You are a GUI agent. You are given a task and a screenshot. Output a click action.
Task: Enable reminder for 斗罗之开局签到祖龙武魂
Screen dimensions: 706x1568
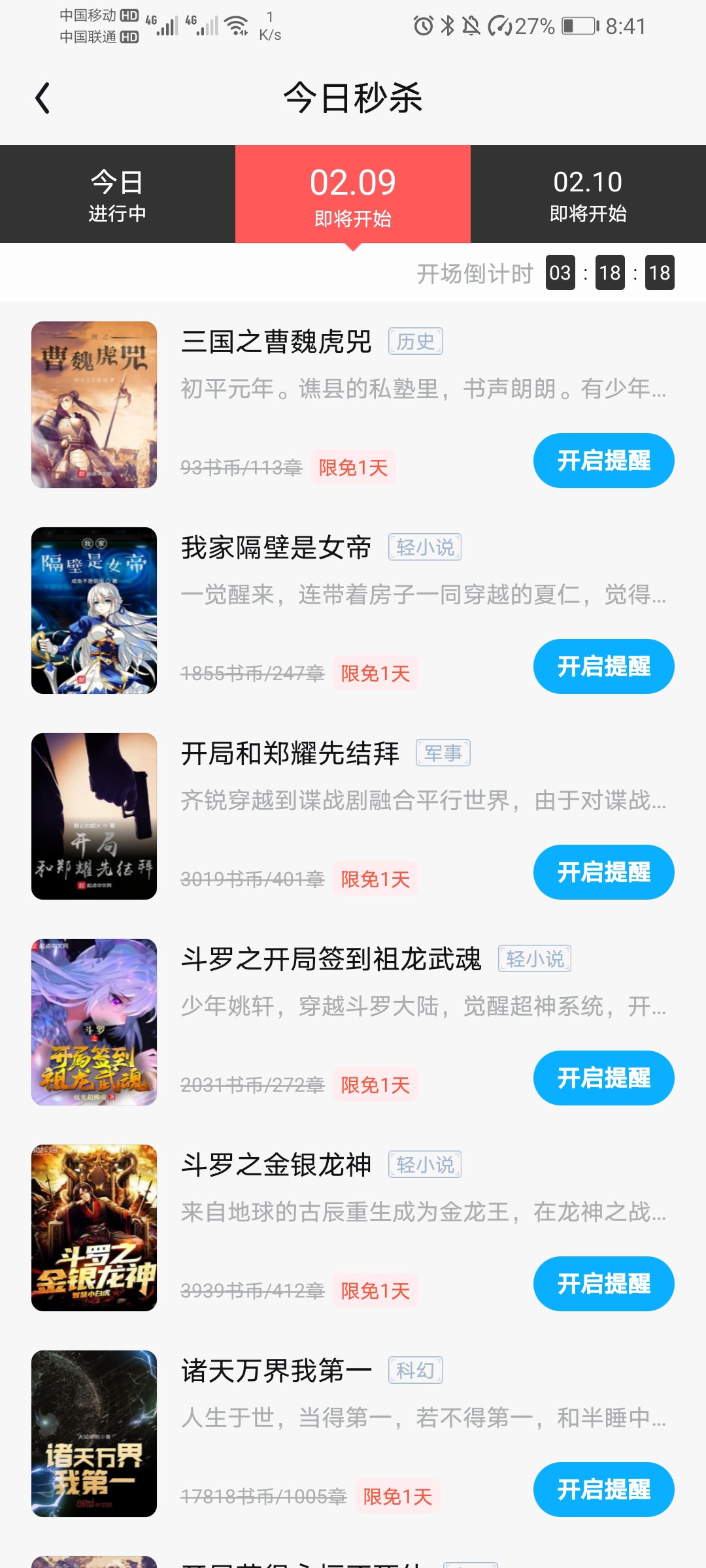point(603,1078)
